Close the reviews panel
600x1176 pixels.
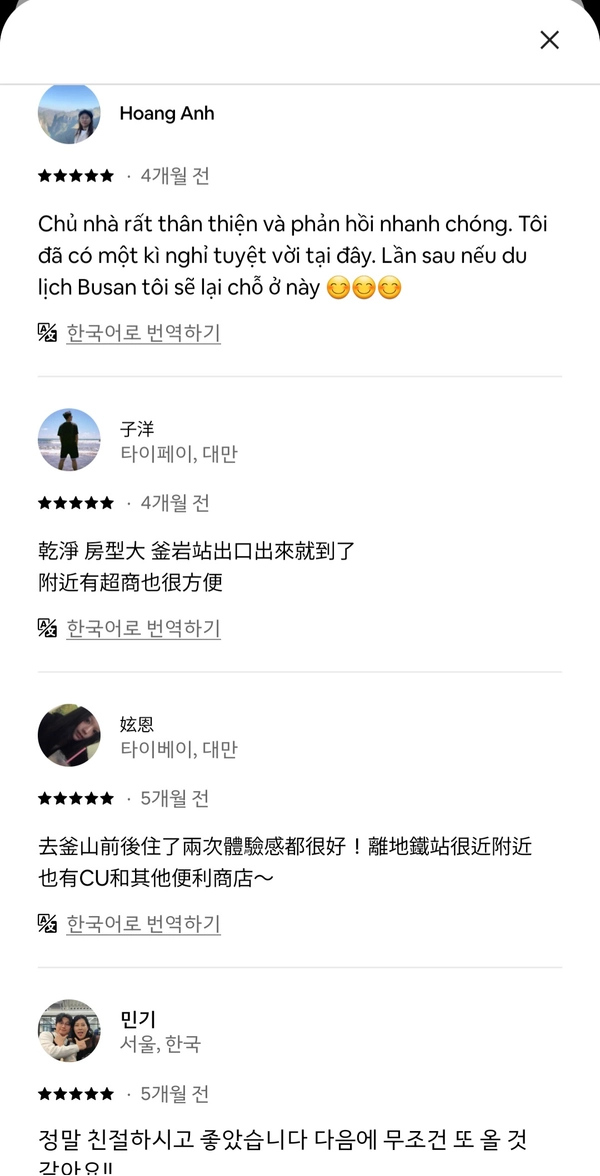pos(549,40)
